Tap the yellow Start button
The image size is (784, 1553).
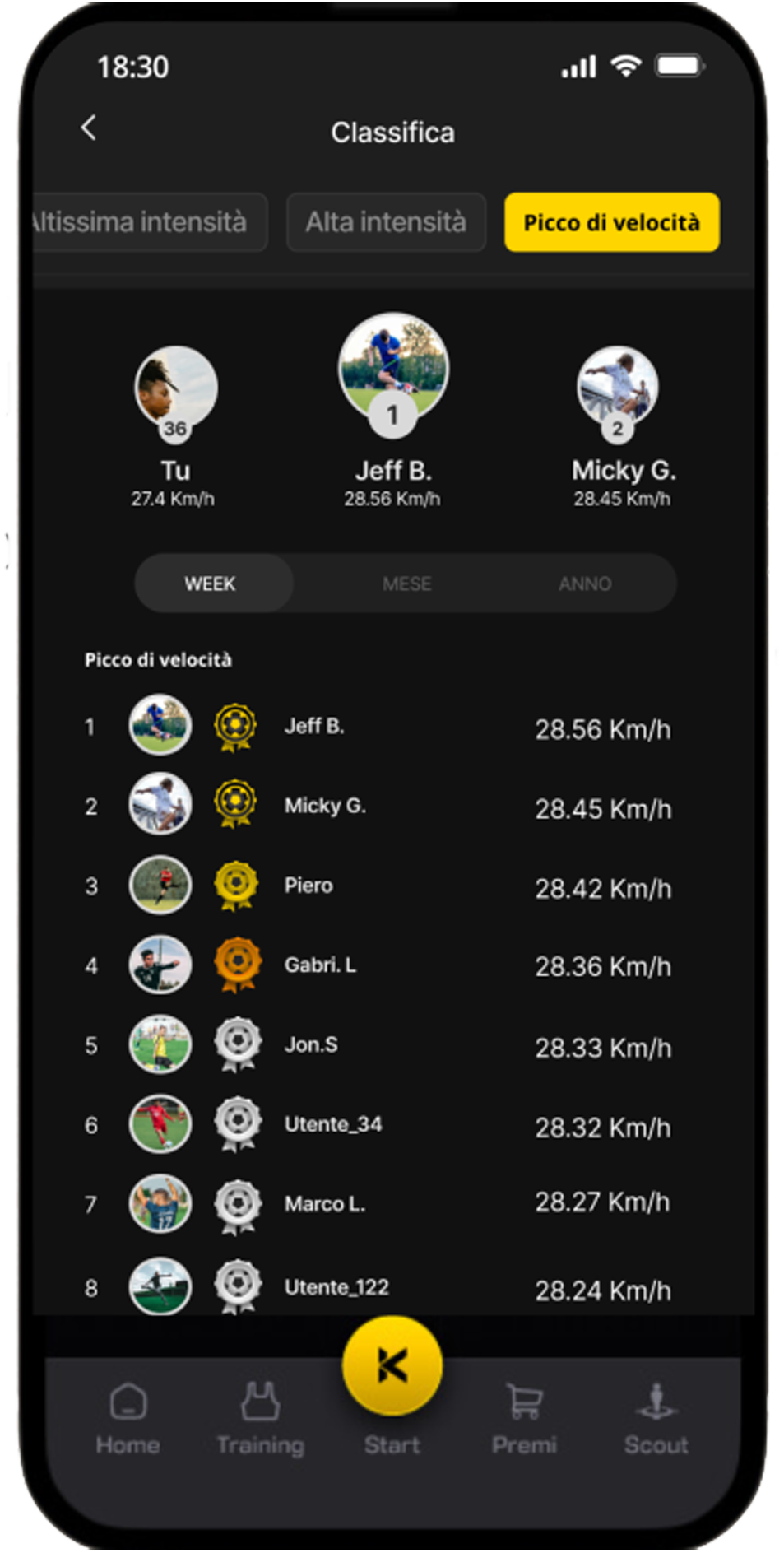click(x=392, y=1366)
